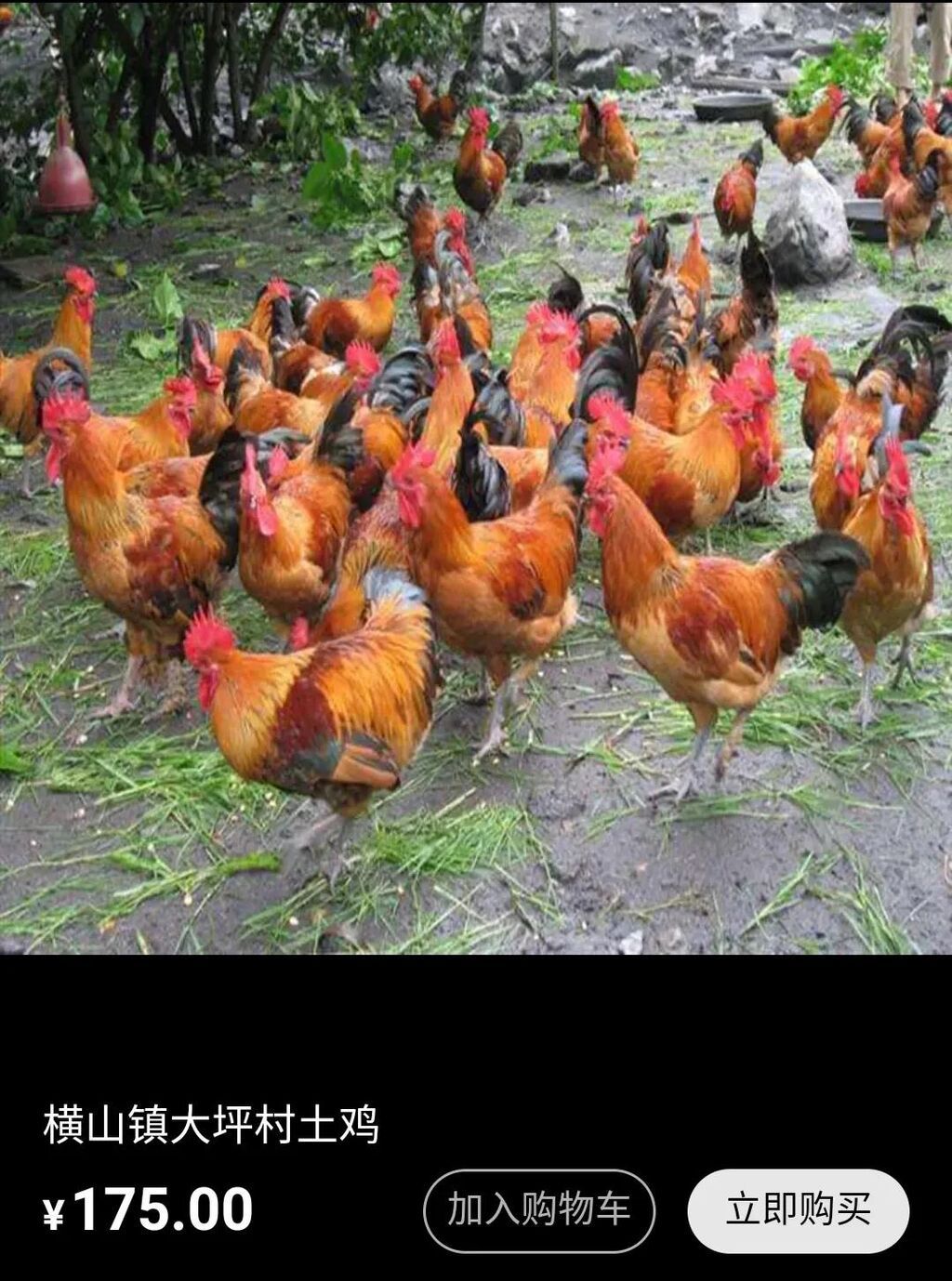This screenshot has width=952, height=1281.
Task: Tap 立即购买 to buy now
Action: 798,1210
